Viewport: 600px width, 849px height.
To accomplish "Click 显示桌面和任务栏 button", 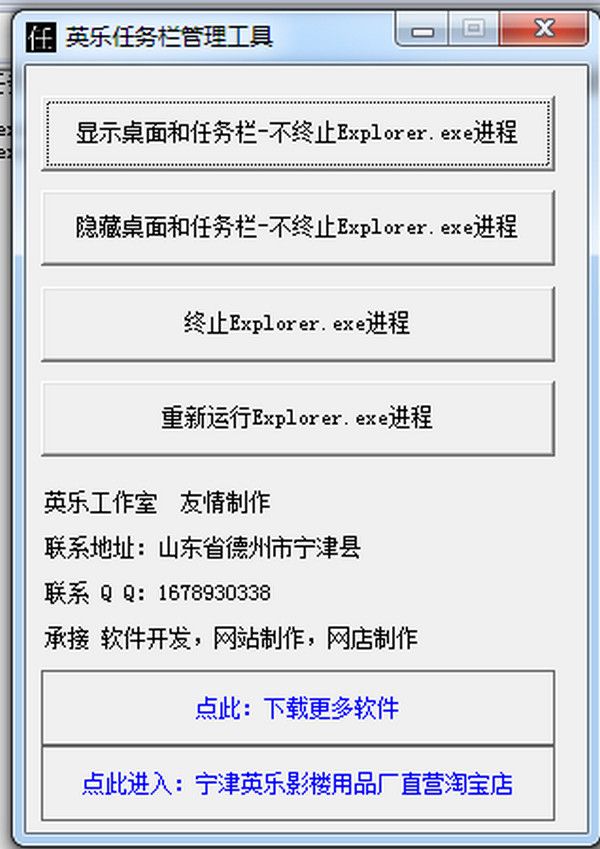I will 297,132.
